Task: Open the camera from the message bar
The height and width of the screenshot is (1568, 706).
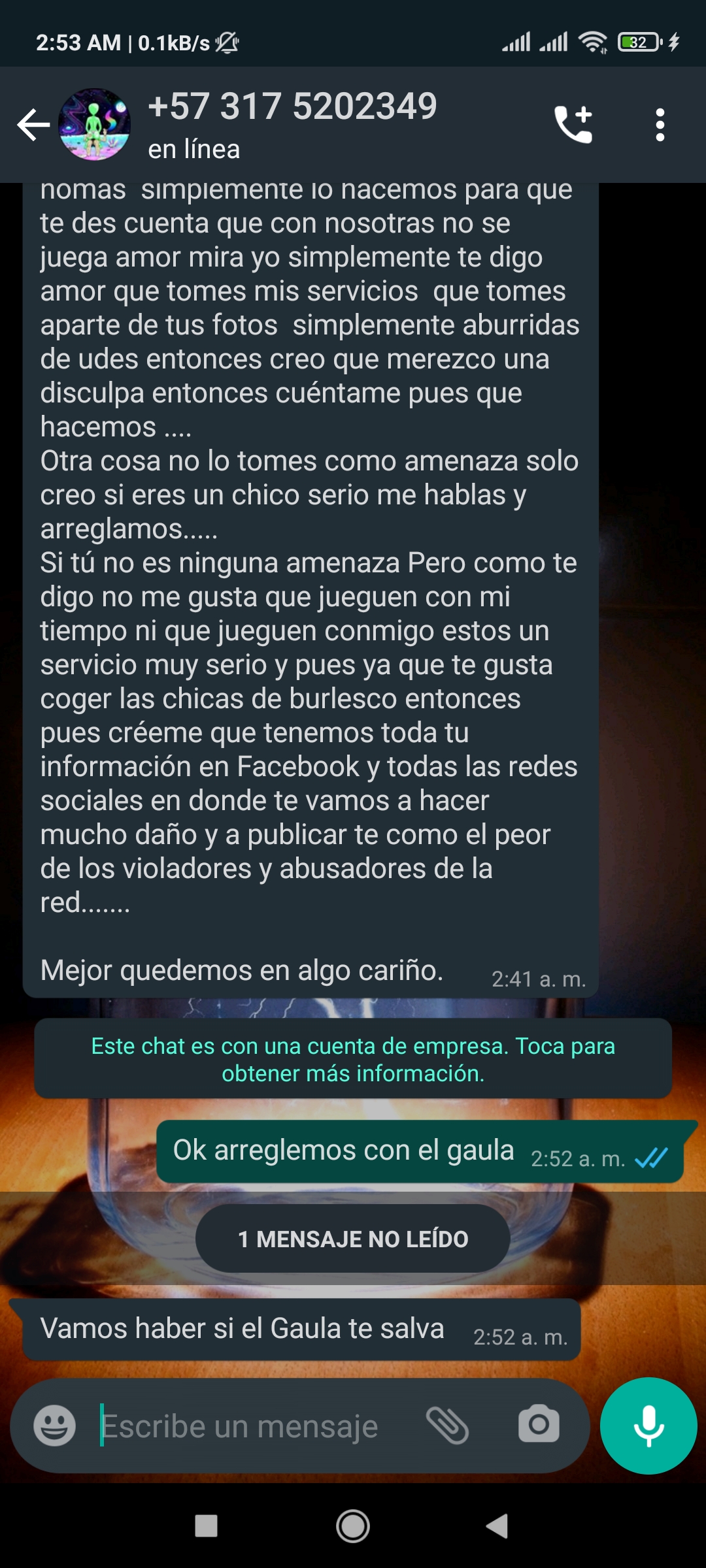Action: [539, 1424]
